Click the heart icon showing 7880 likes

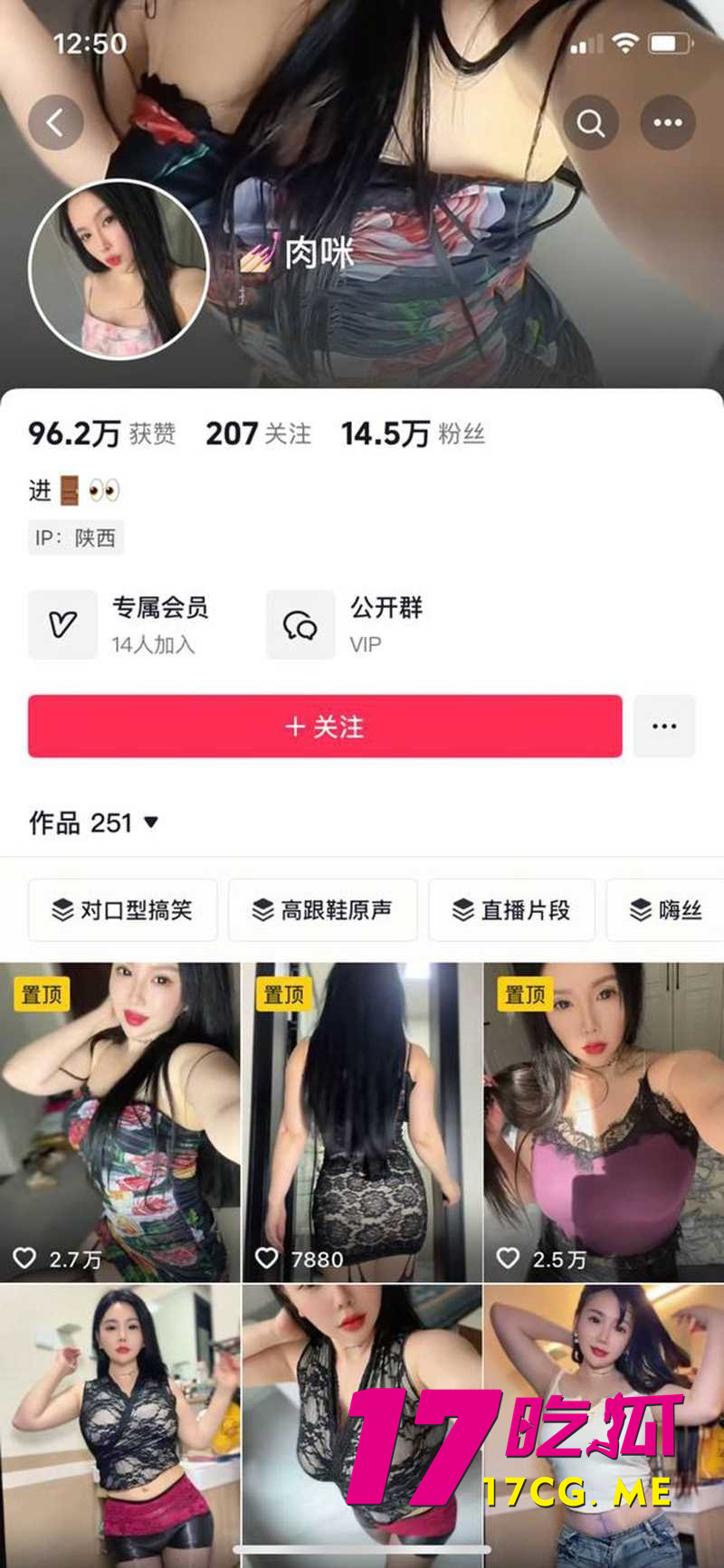click(266, 1259)
